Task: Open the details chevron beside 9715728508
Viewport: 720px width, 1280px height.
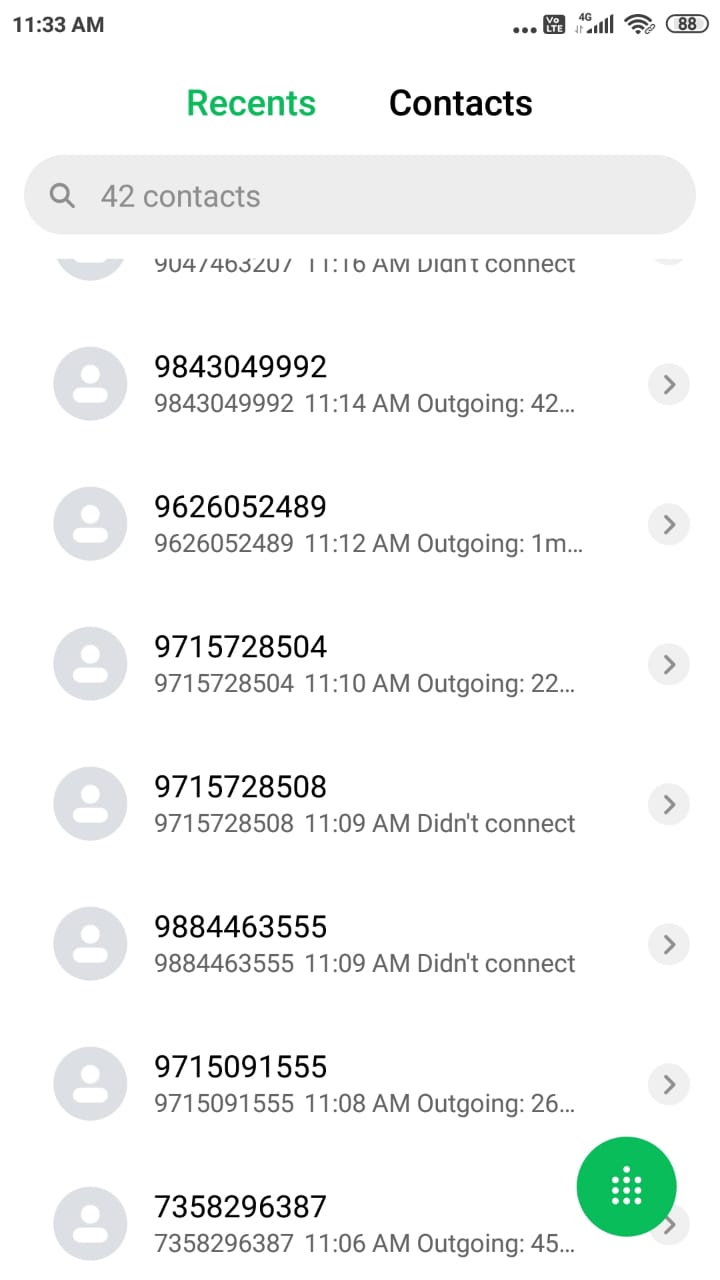Action: tap(669, 804)
